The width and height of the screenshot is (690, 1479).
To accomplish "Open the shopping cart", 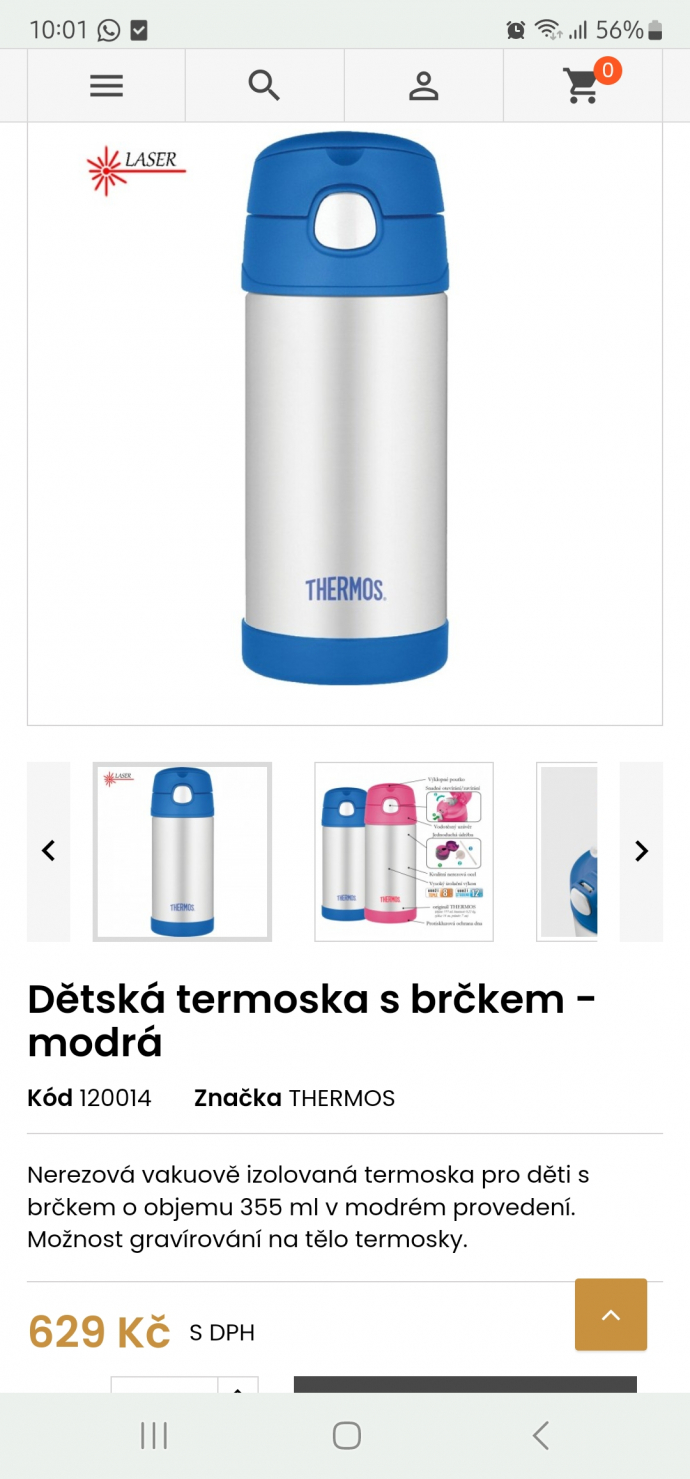I will click(x=583, y=86).
